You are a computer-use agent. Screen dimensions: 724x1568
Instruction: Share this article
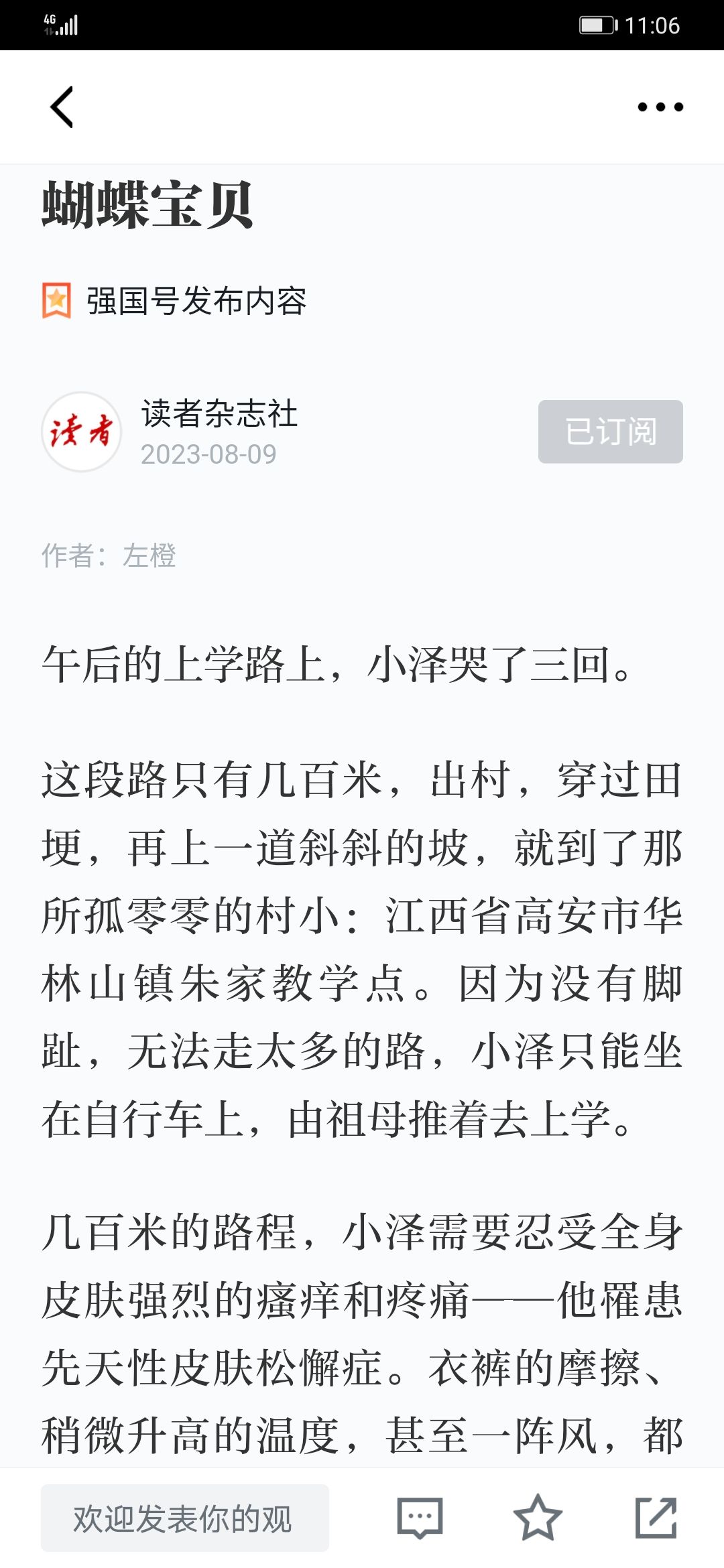656,1518
